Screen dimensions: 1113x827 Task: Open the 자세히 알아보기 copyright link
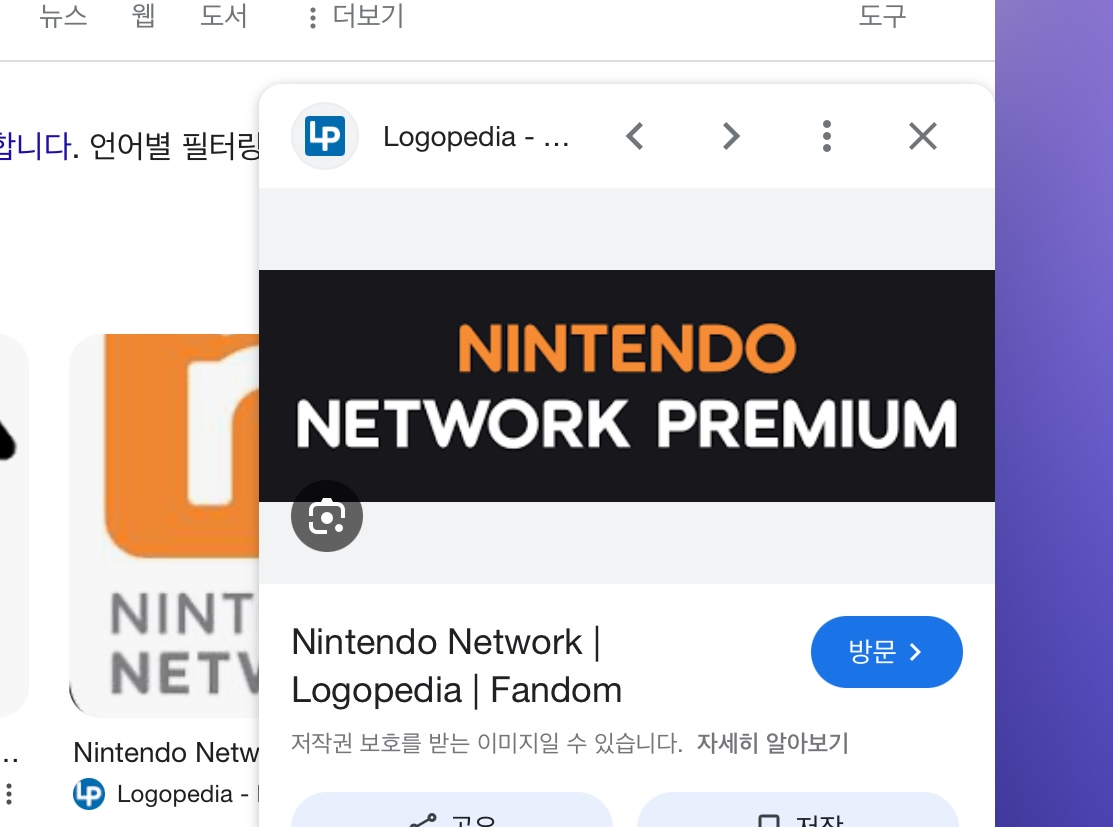pos(772,743)
